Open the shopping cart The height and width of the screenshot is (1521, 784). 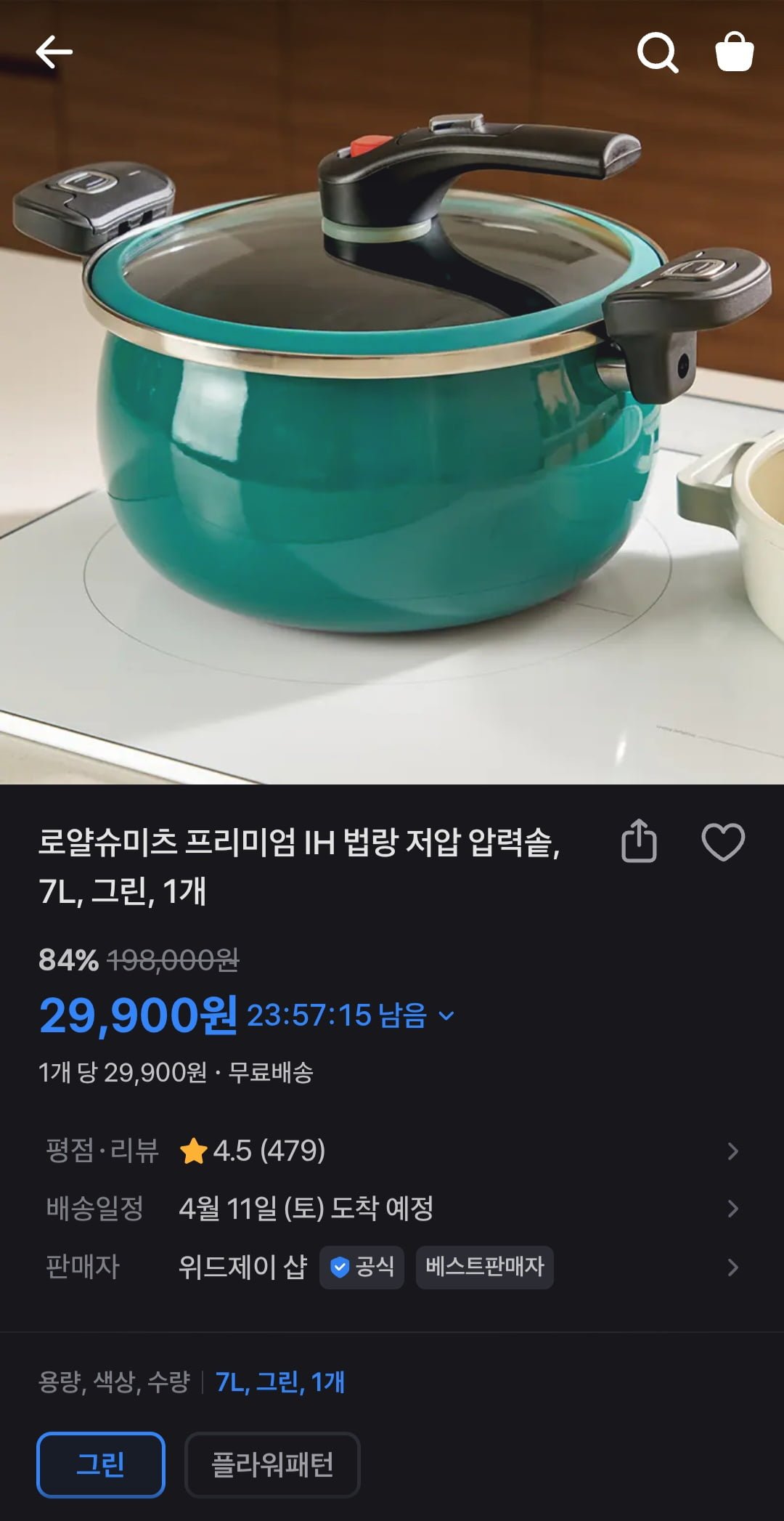(x=734, y=52)
